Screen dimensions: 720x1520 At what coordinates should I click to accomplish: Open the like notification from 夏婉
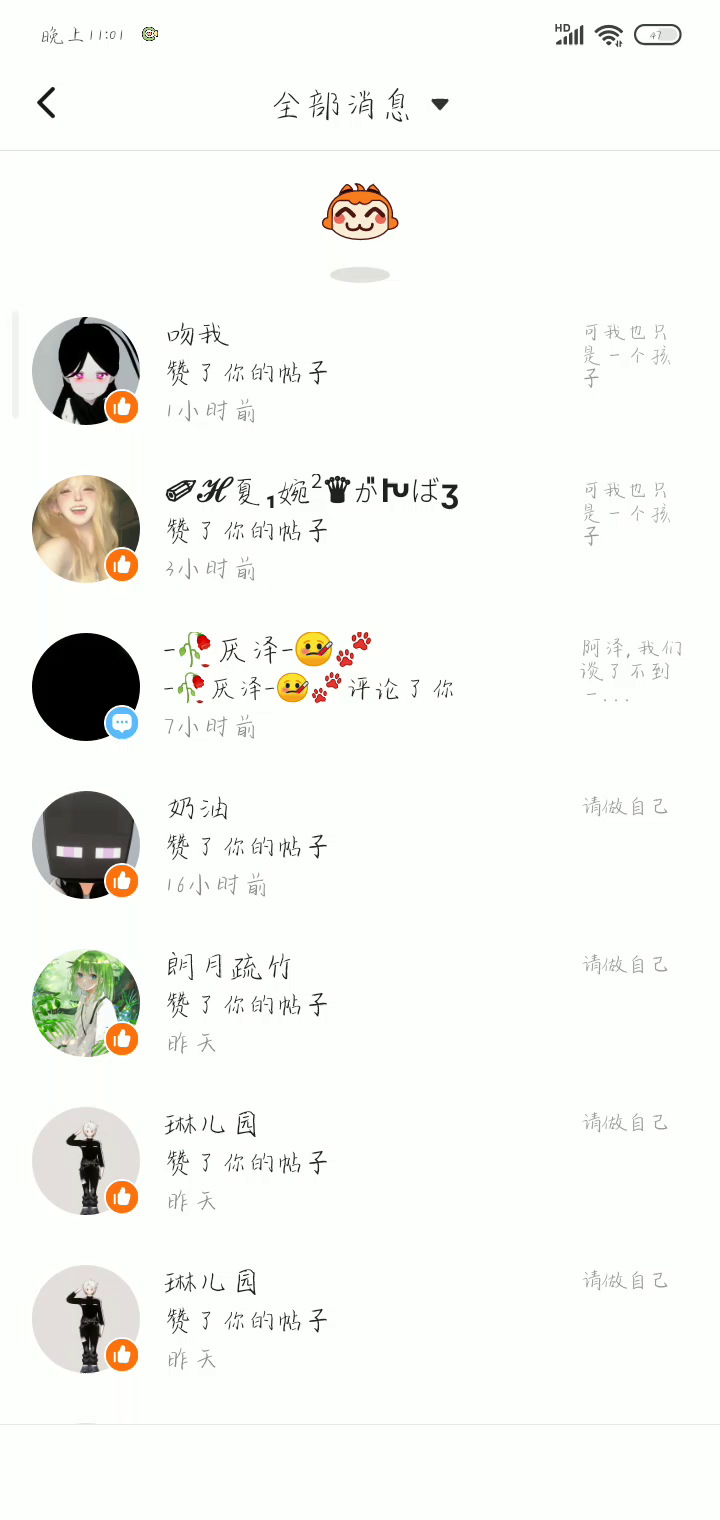point(360,530)
